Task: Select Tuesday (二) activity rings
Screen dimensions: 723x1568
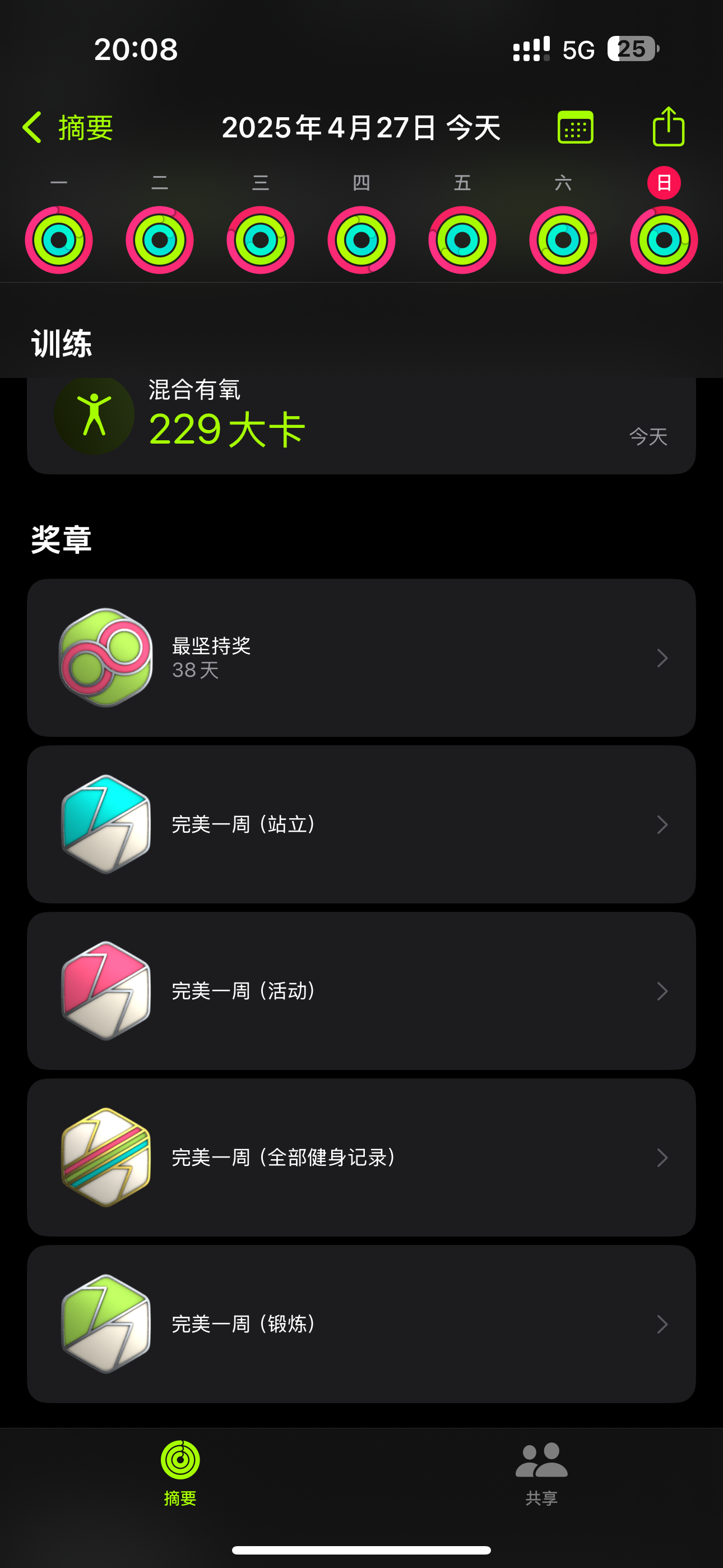Action: (159, 240)
